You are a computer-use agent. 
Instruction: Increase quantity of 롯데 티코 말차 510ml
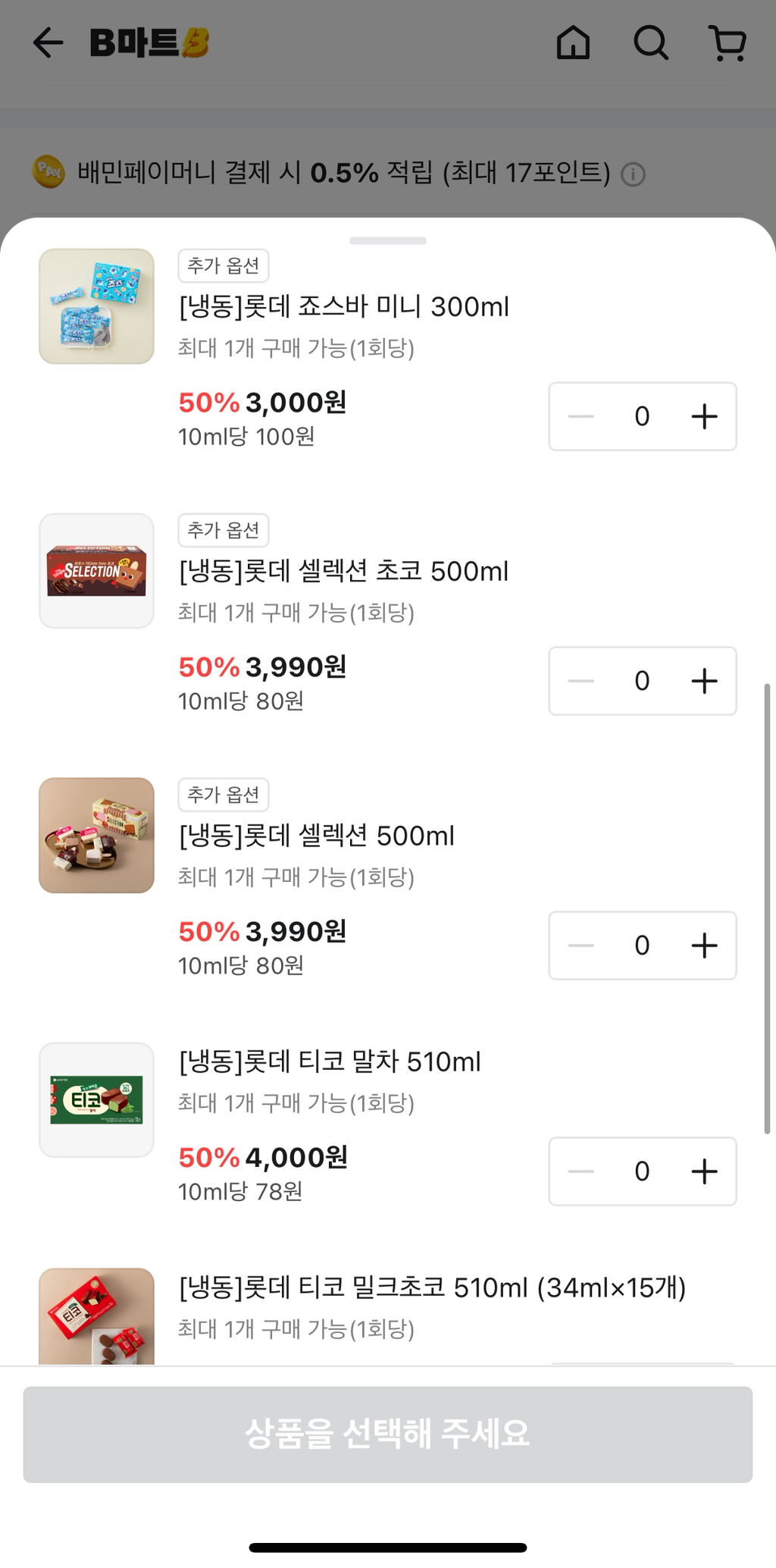(x=704, y=1171)
